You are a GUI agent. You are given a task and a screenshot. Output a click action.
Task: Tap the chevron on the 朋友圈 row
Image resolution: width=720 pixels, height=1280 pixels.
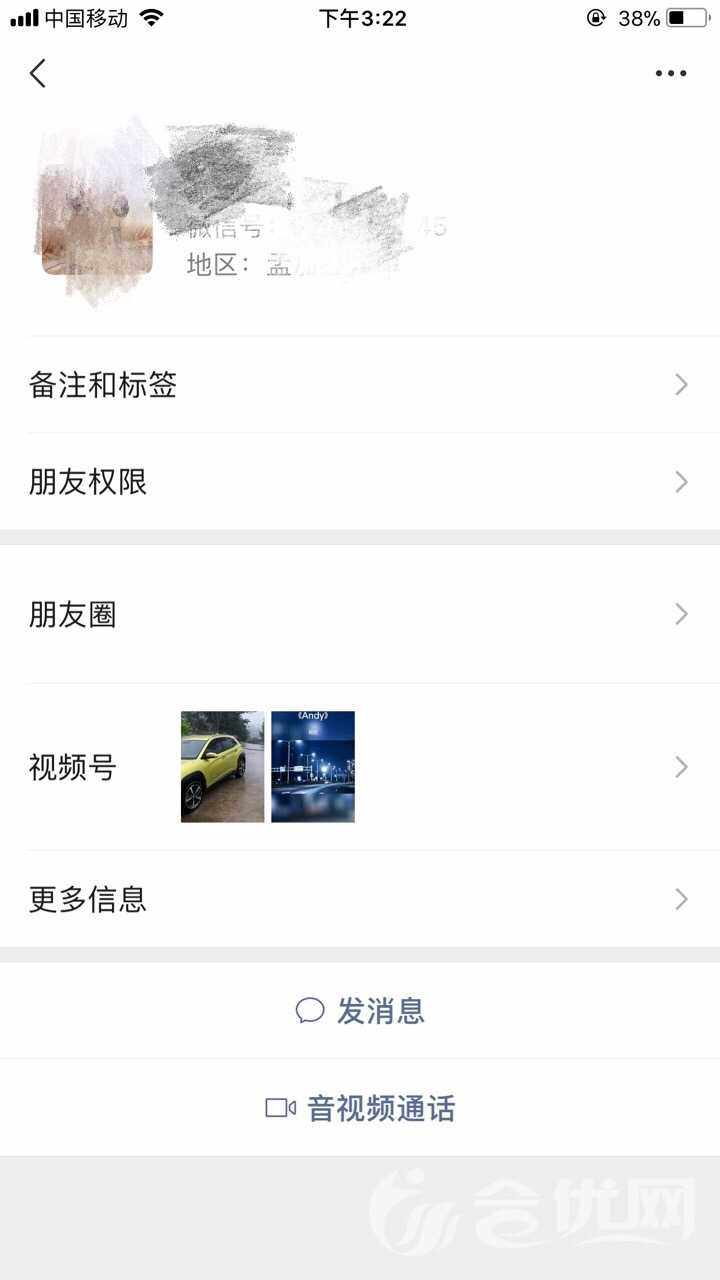coord(681,614)
